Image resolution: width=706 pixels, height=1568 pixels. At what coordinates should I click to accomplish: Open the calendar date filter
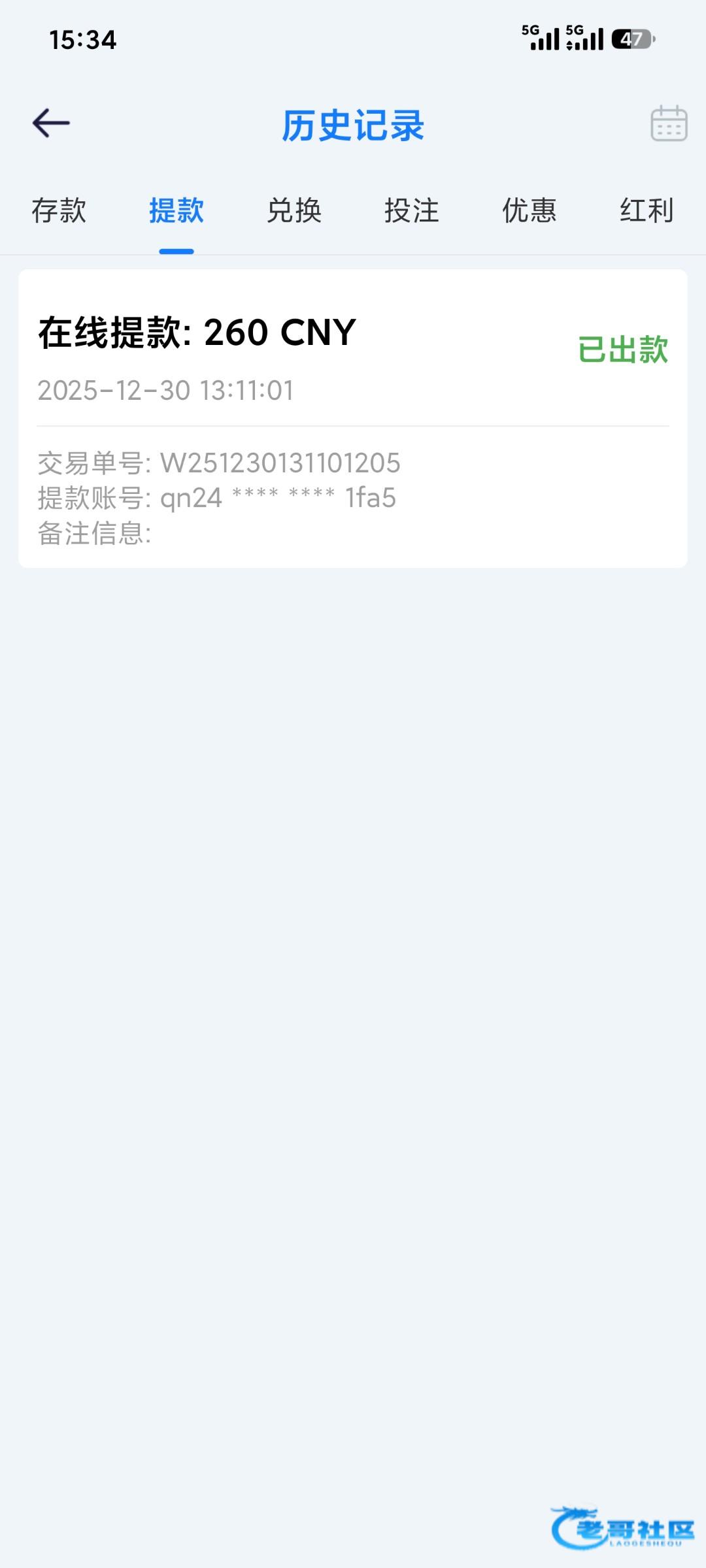click(668, 123)
